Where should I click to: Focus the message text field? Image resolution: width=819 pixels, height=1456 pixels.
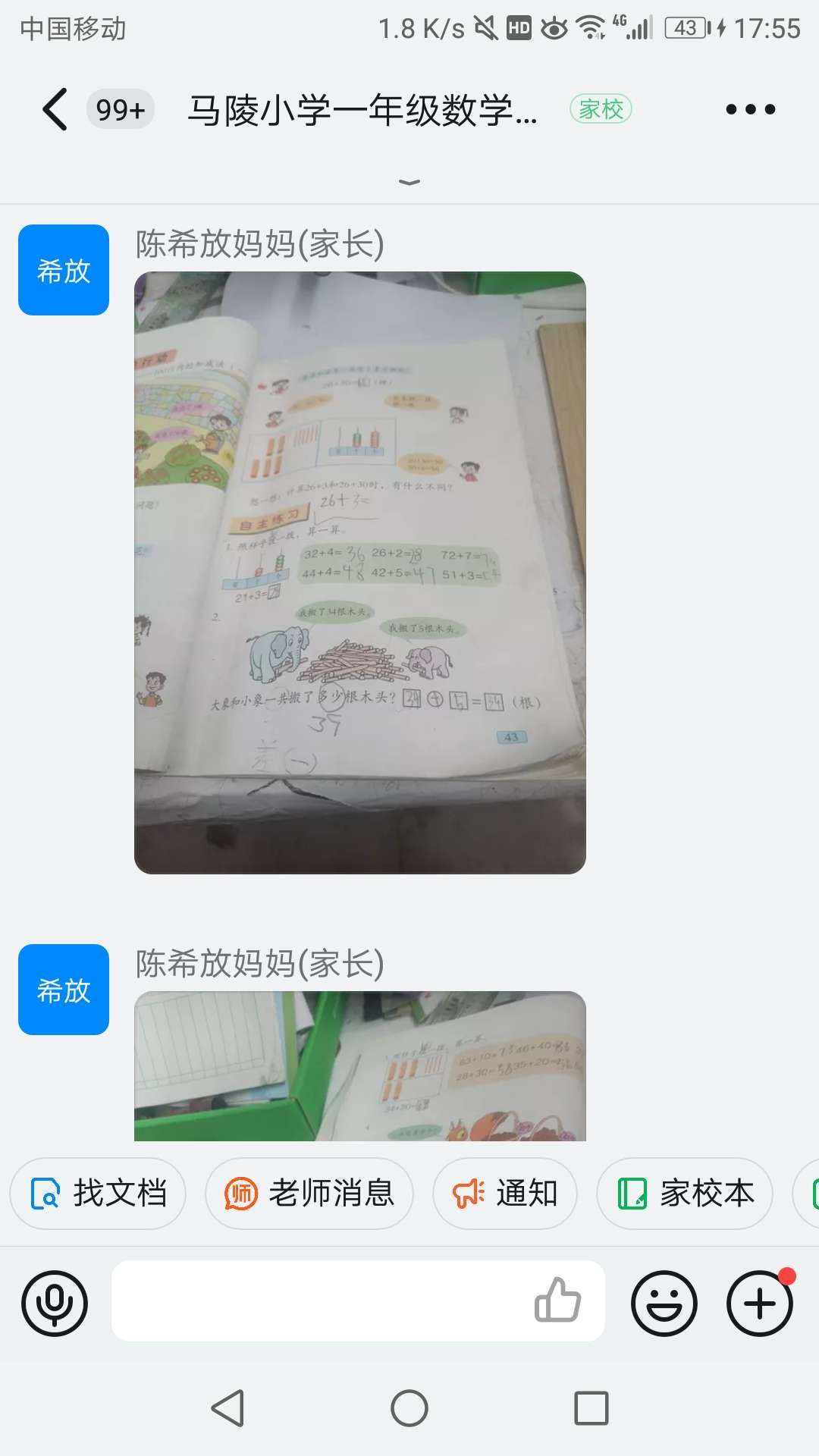[318, 1301]
